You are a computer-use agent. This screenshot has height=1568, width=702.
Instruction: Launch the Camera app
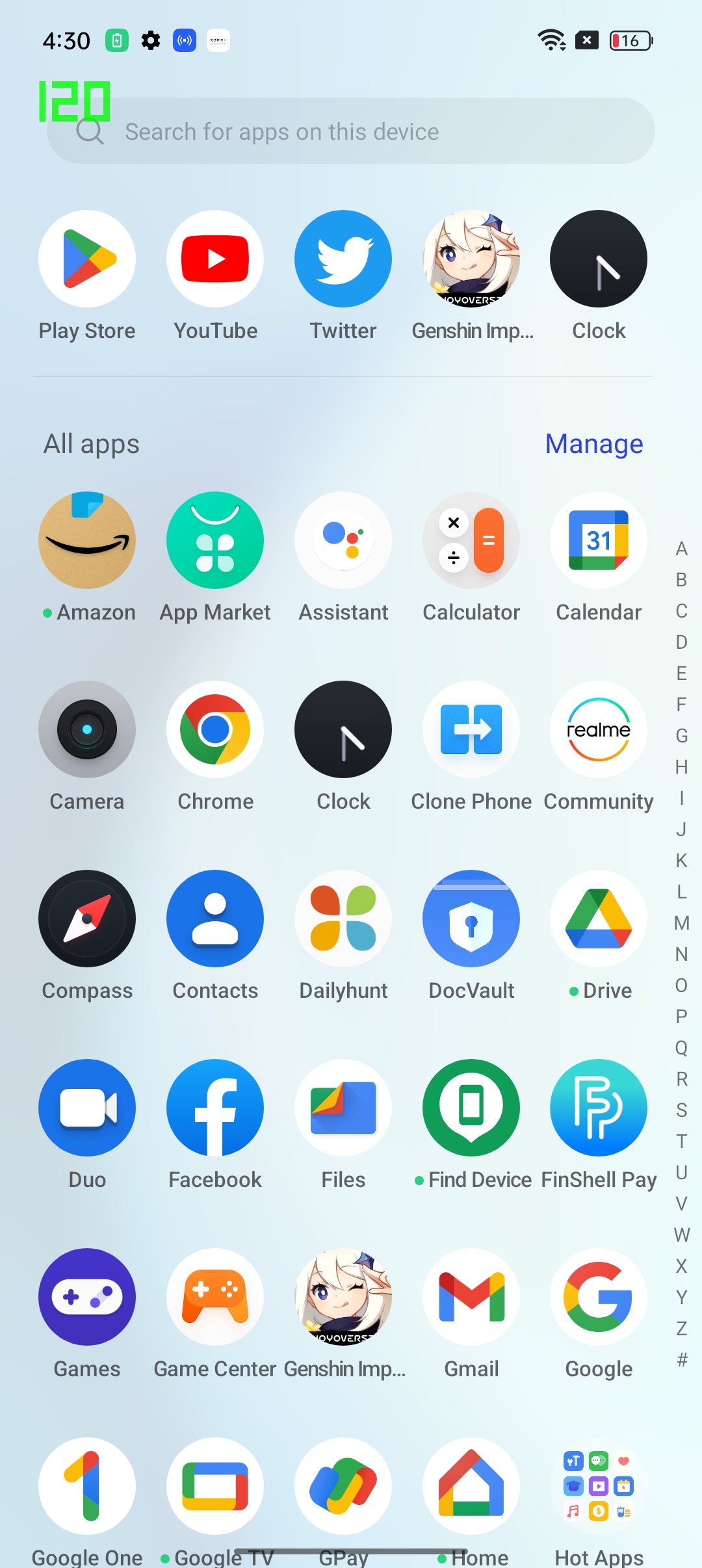[x=87, y=730]
